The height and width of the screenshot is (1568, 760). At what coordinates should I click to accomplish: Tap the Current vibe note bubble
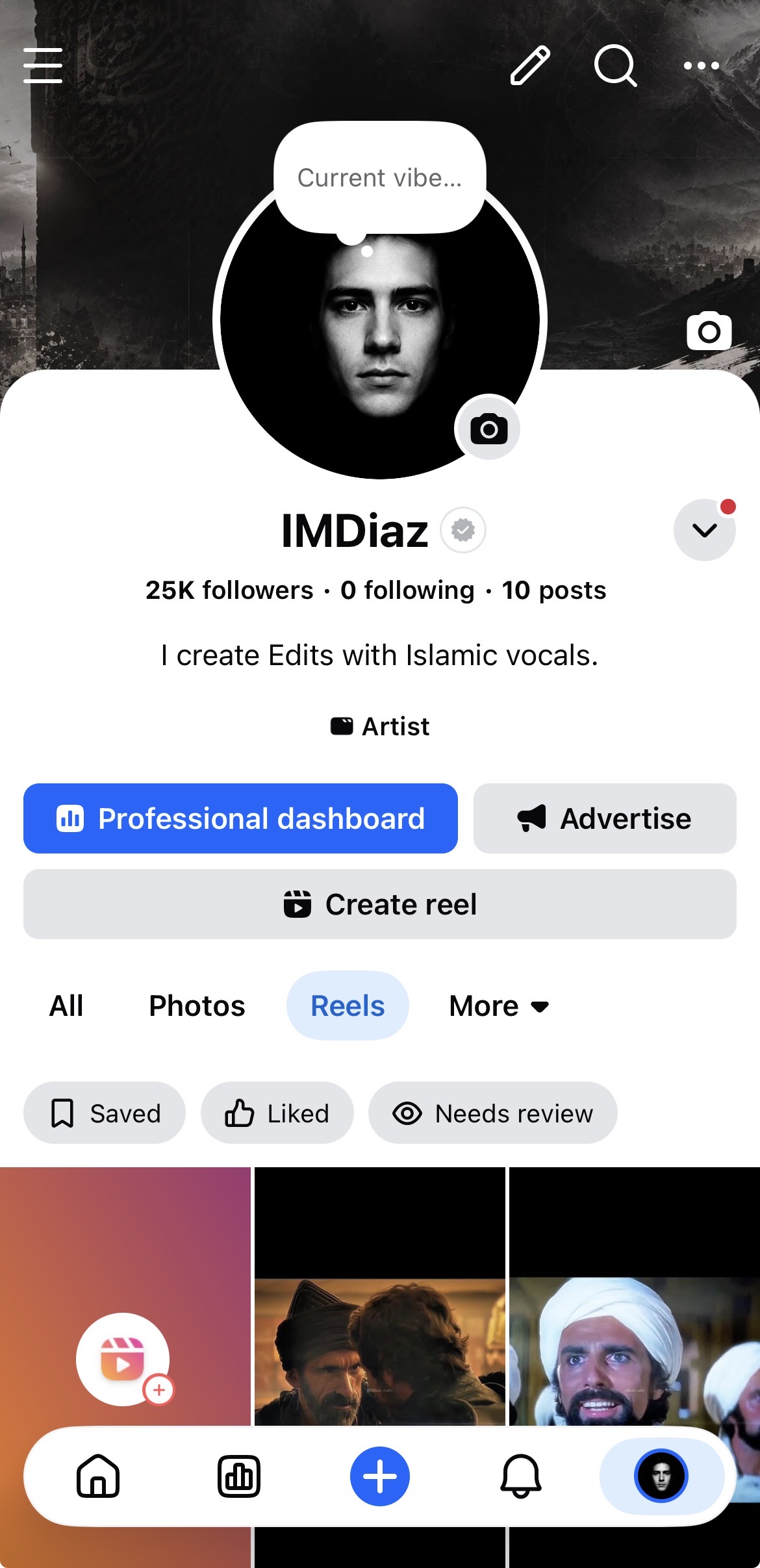pos(380,177)
